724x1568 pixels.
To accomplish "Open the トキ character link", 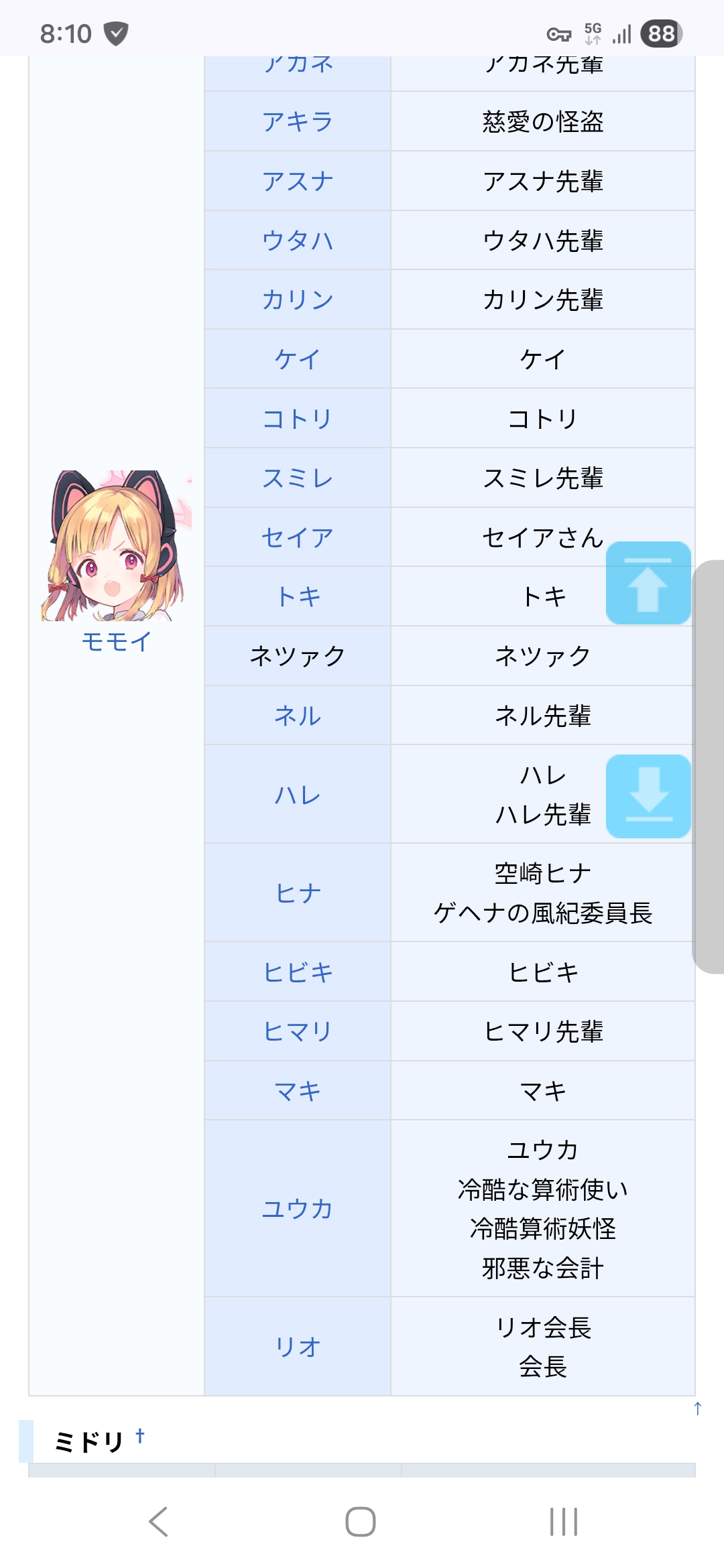I will point(298,596).
